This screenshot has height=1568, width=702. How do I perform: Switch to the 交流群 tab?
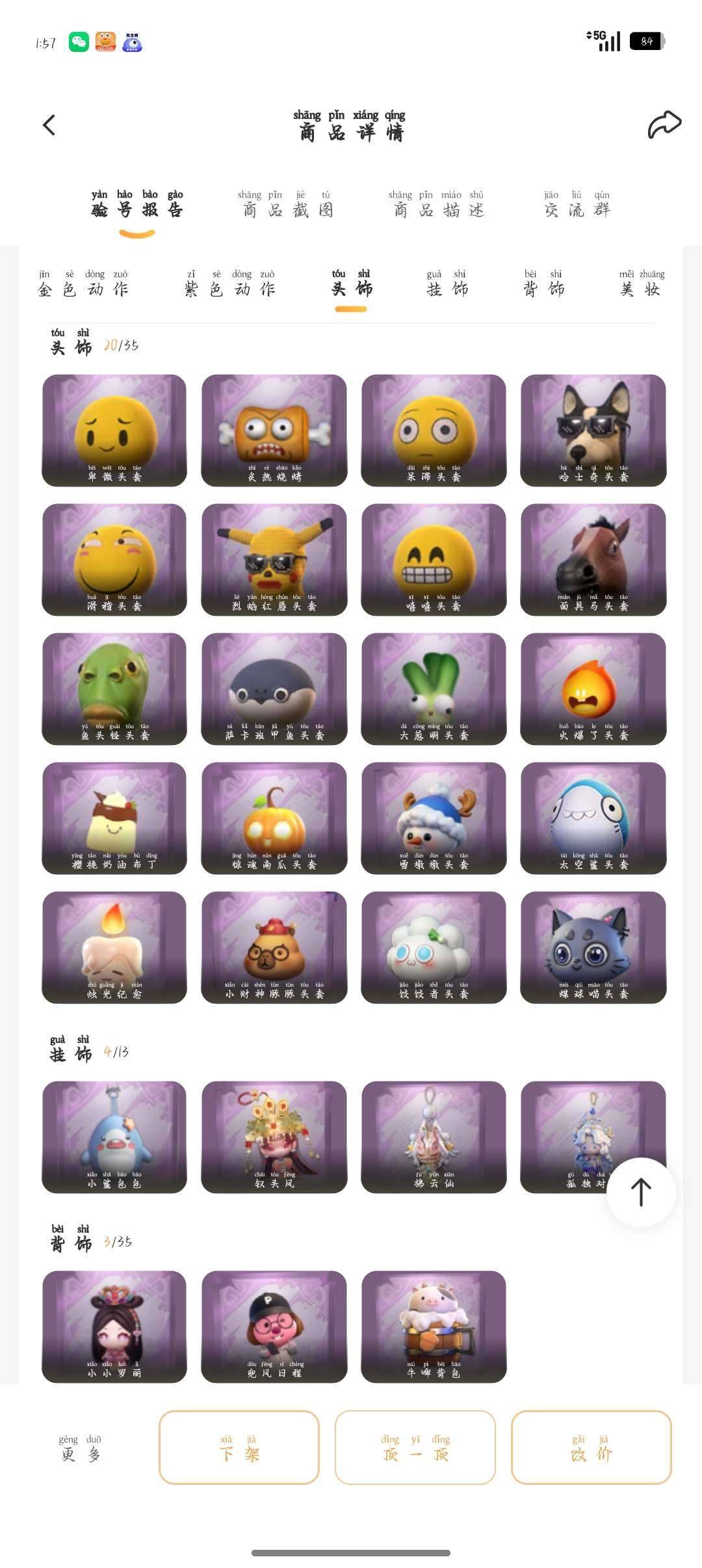click(x=577, y=205)
